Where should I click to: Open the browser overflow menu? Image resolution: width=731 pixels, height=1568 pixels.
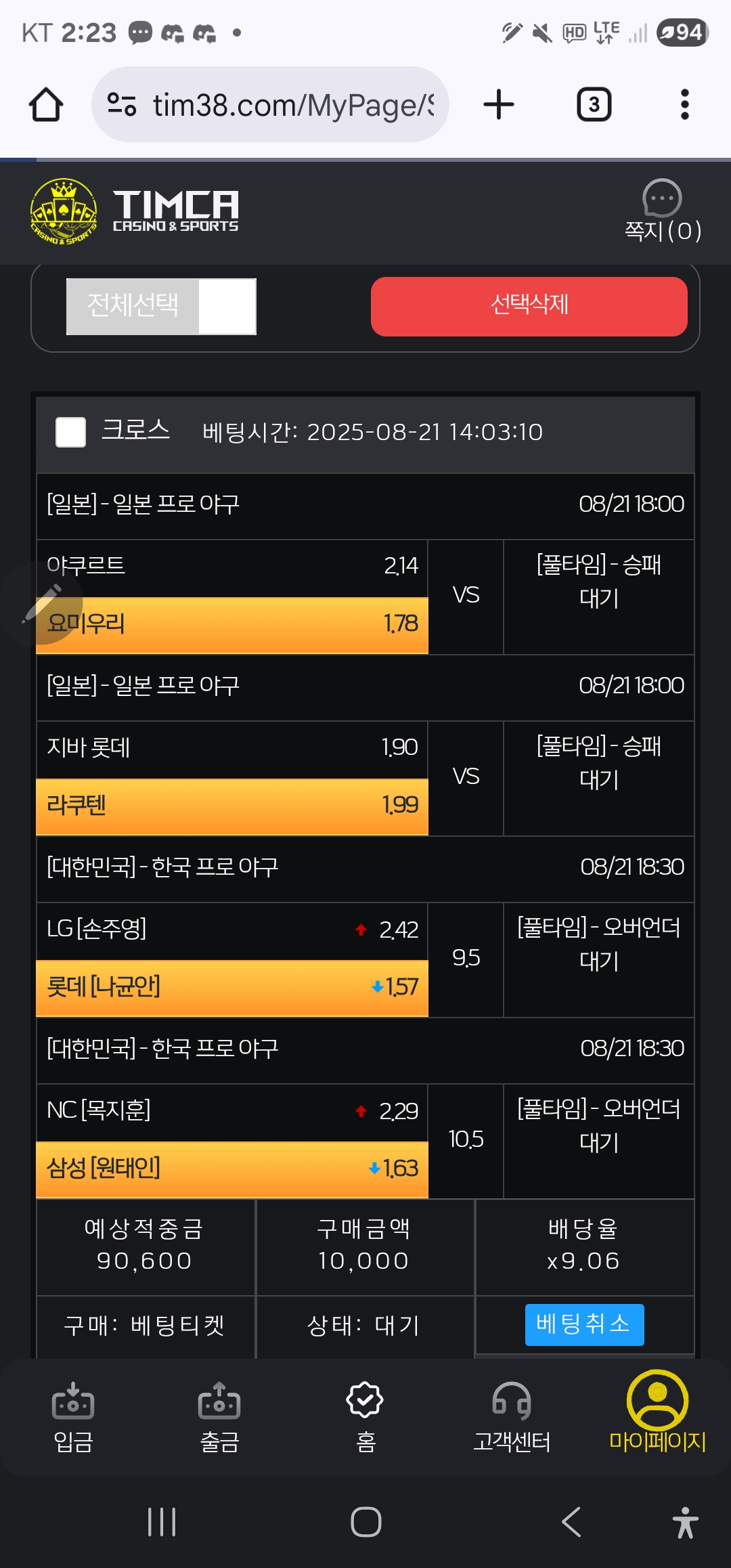[x=685, y=105]
